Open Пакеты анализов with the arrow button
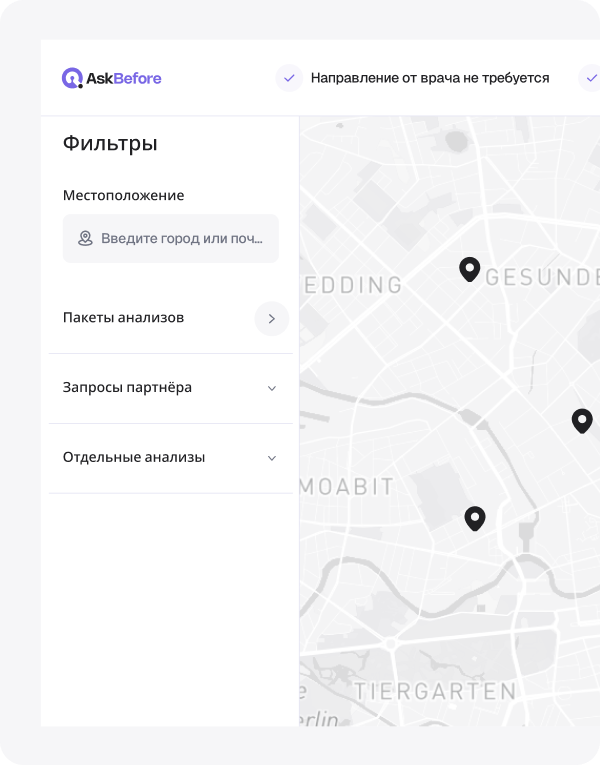This screenshot has width=600, height=765. pos(271,318)
